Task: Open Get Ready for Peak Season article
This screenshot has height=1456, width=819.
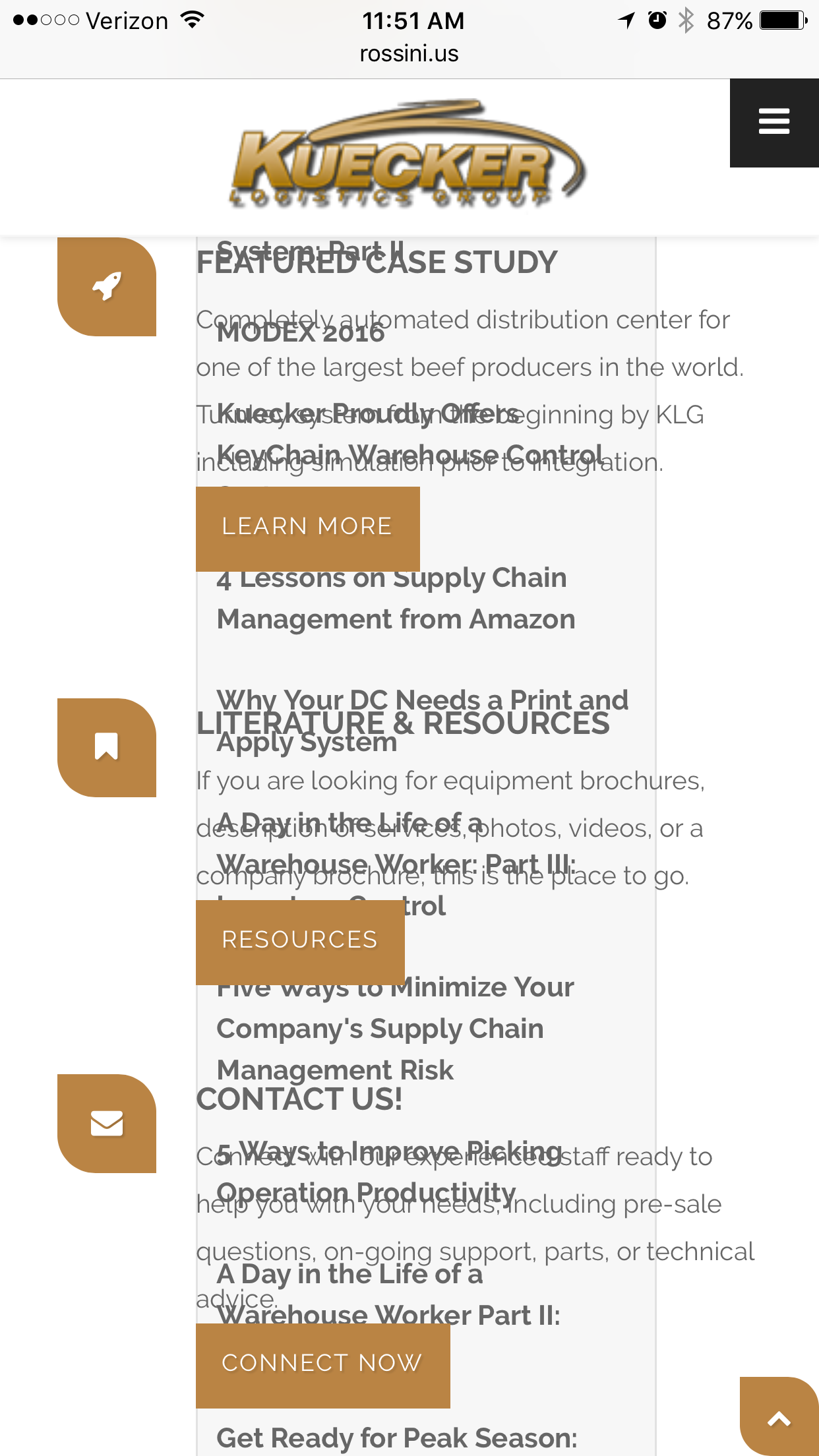Action: (x=396, y=1438)
